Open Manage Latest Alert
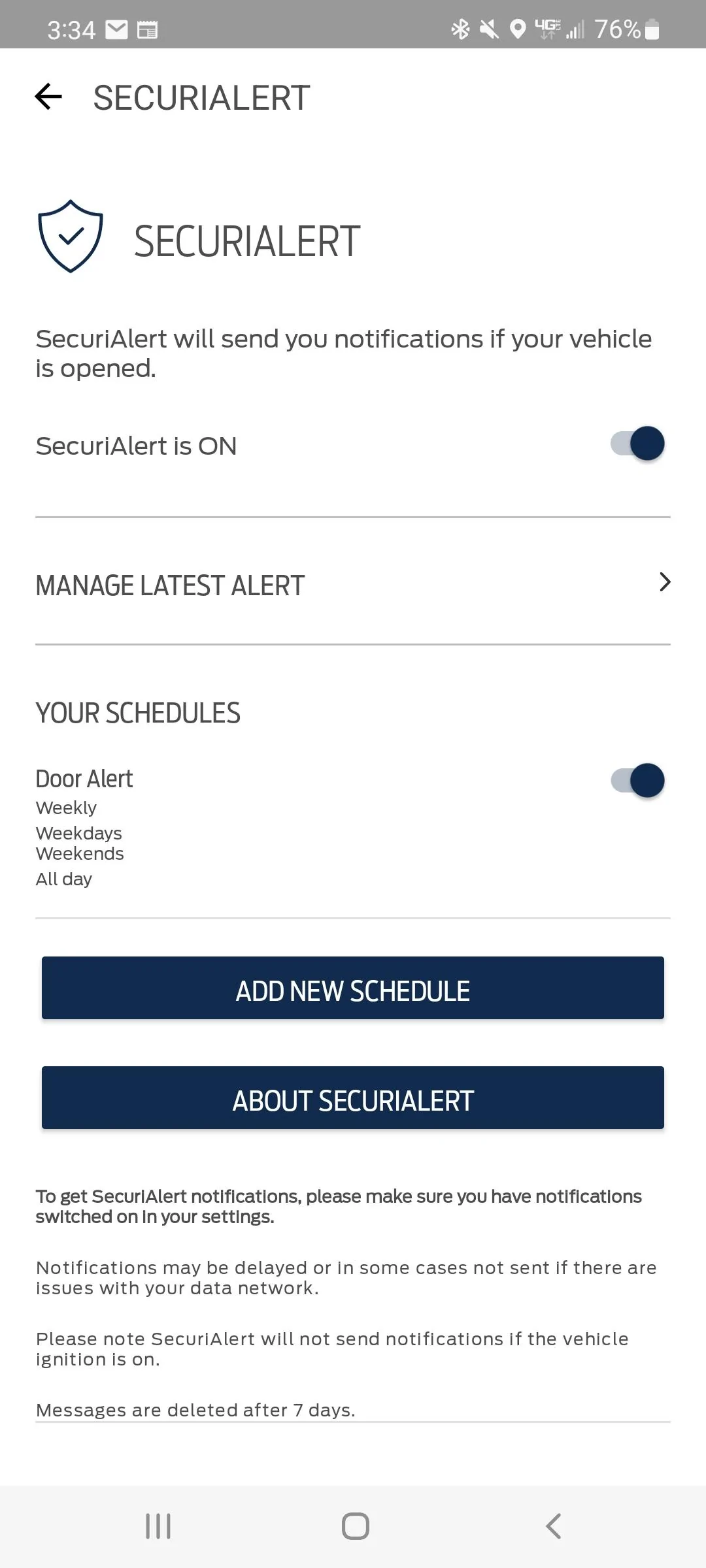706x1568 pixels. tap(353, 584)
